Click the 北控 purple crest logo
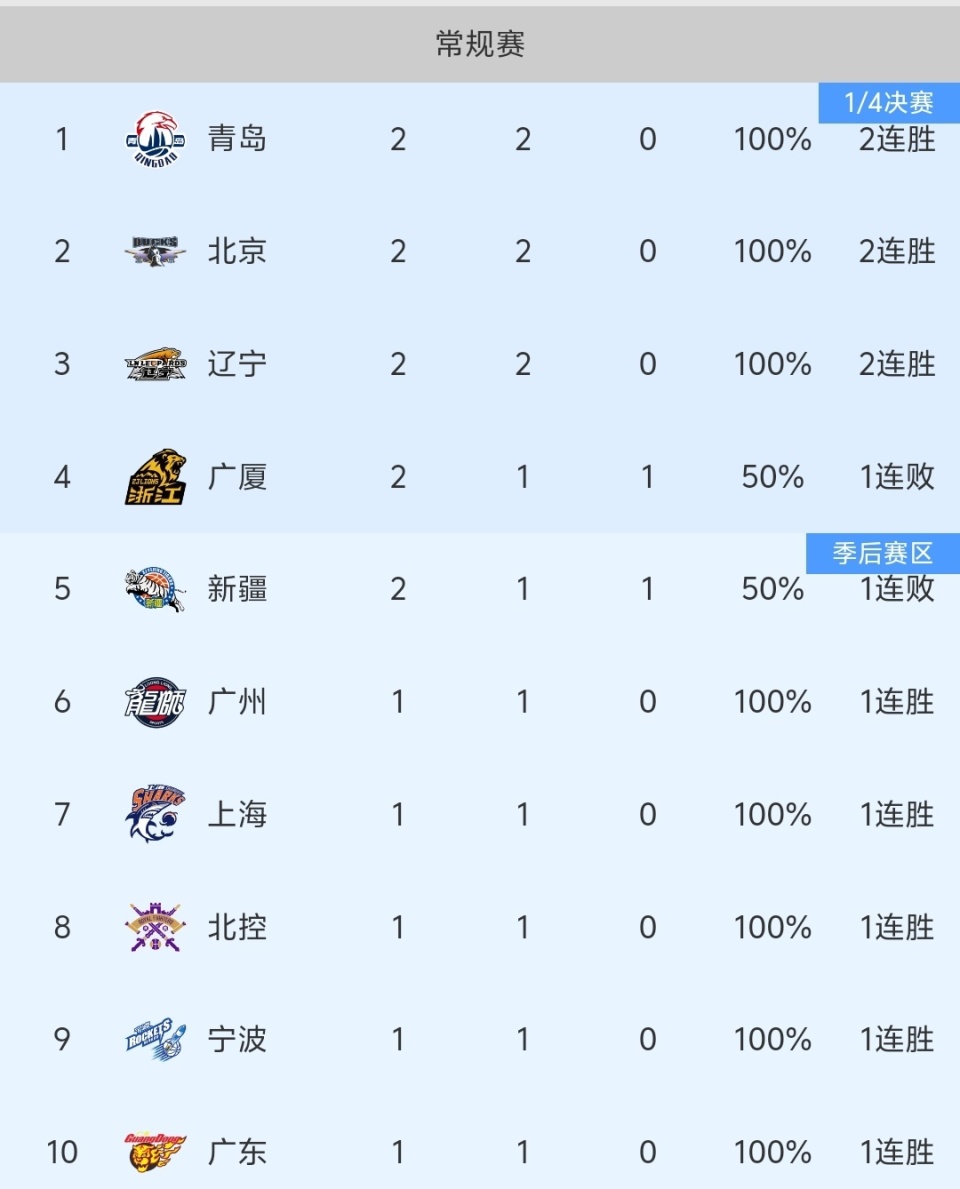This screenshot has width=960, height=1189. click(x=153, y=927)
